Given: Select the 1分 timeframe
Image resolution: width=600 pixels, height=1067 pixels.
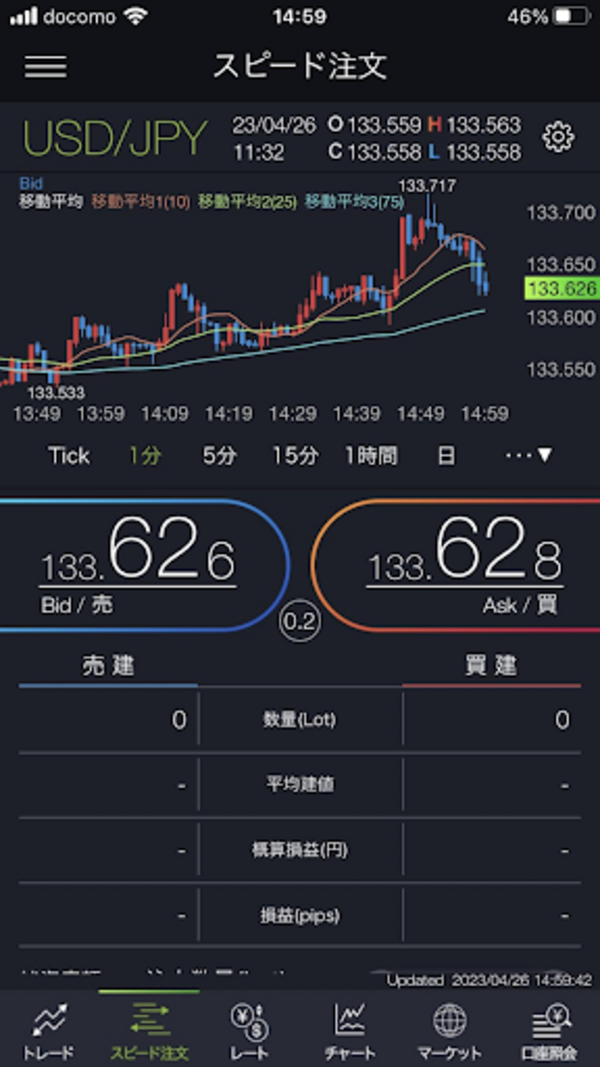Looking at the screenshot, I should tap(144, 456).
